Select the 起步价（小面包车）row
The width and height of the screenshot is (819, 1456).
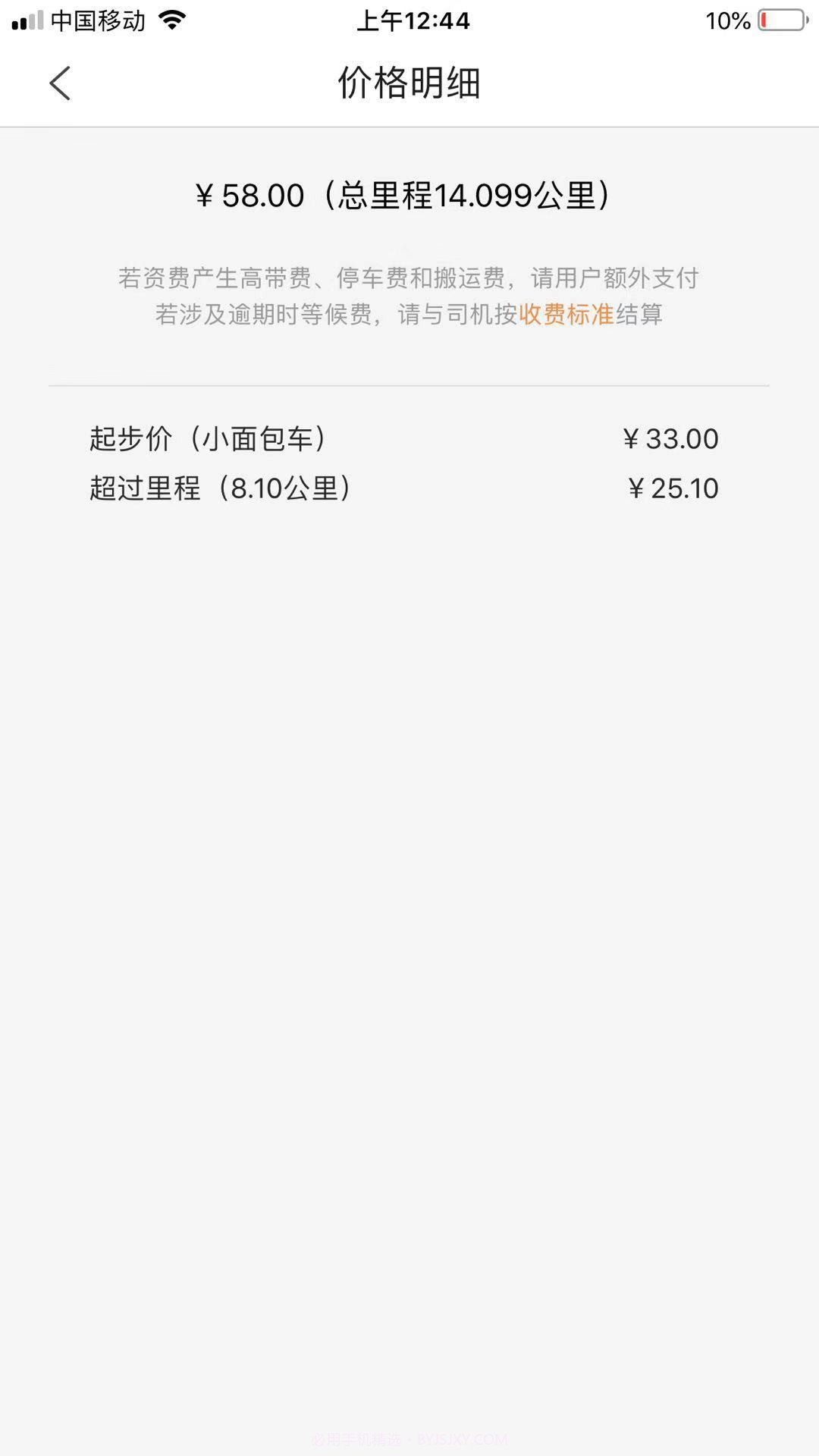(x=209, y=438)
